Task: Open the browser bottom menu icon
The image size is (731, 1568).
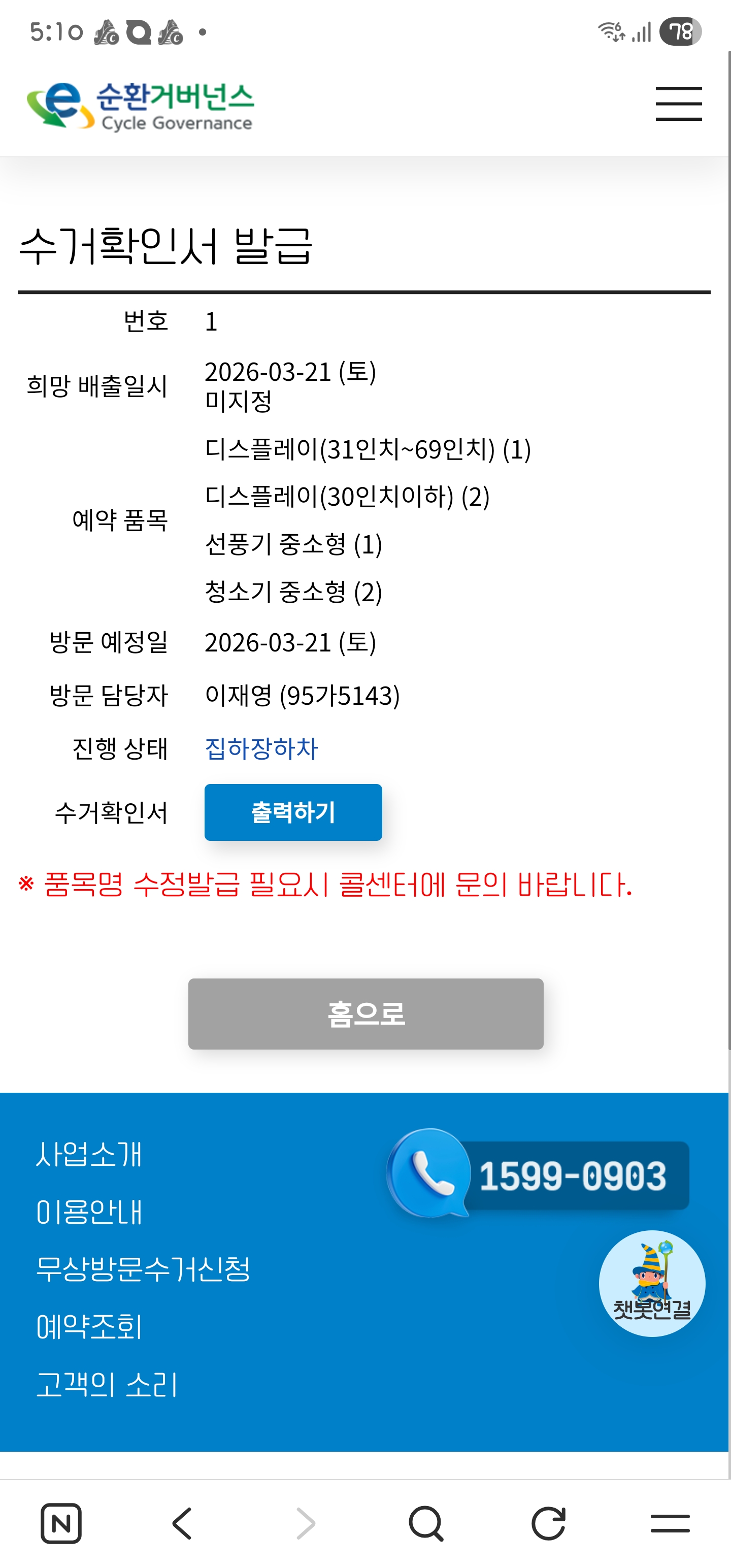Action: (x=670, y=1523)
